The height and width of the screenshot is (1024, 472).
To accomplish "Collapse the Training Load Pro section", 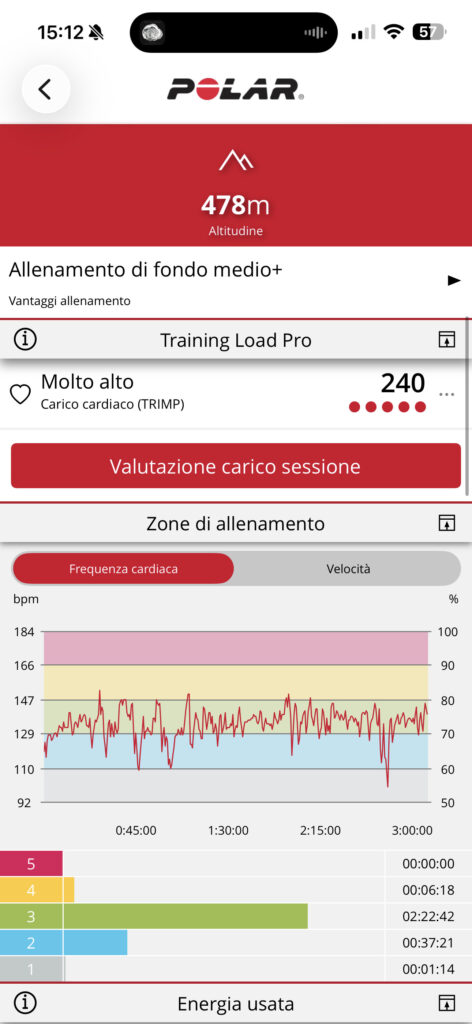I will pyautogui.click(x=446, y=340).
